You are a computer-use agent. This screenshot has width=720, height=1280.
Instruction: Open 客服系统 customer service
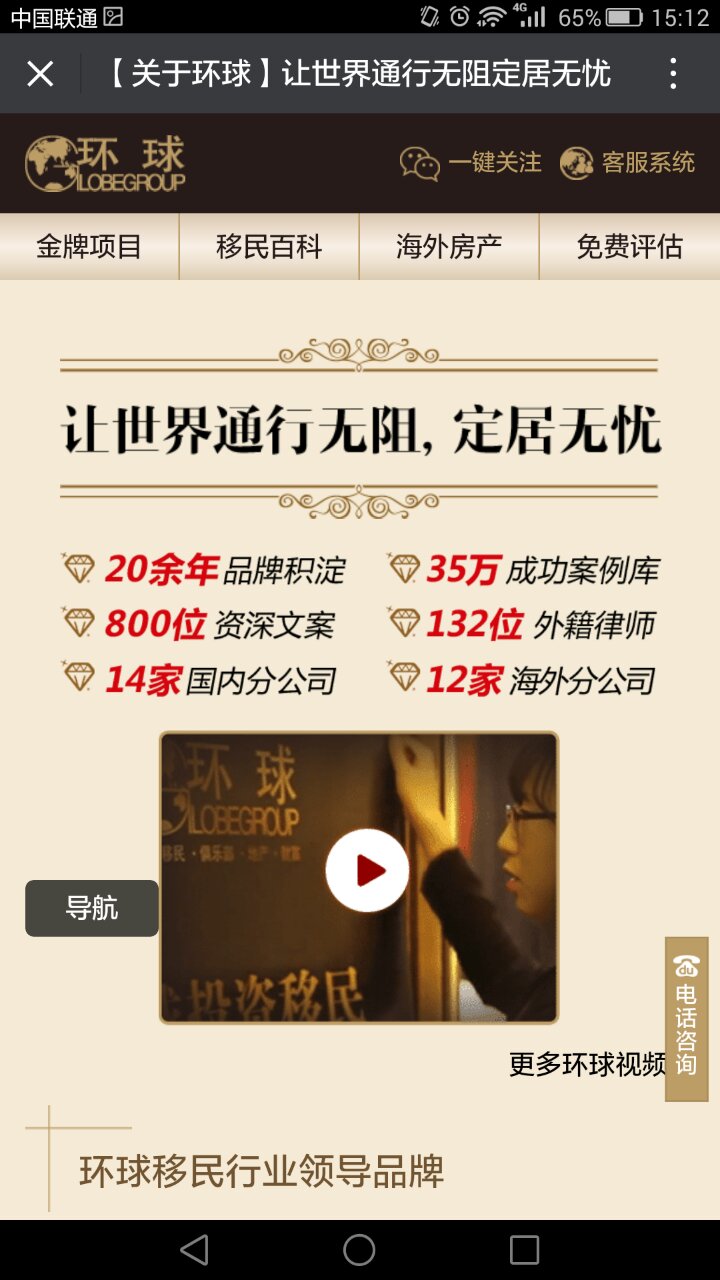pyautogui.click(x=628, y=163)
